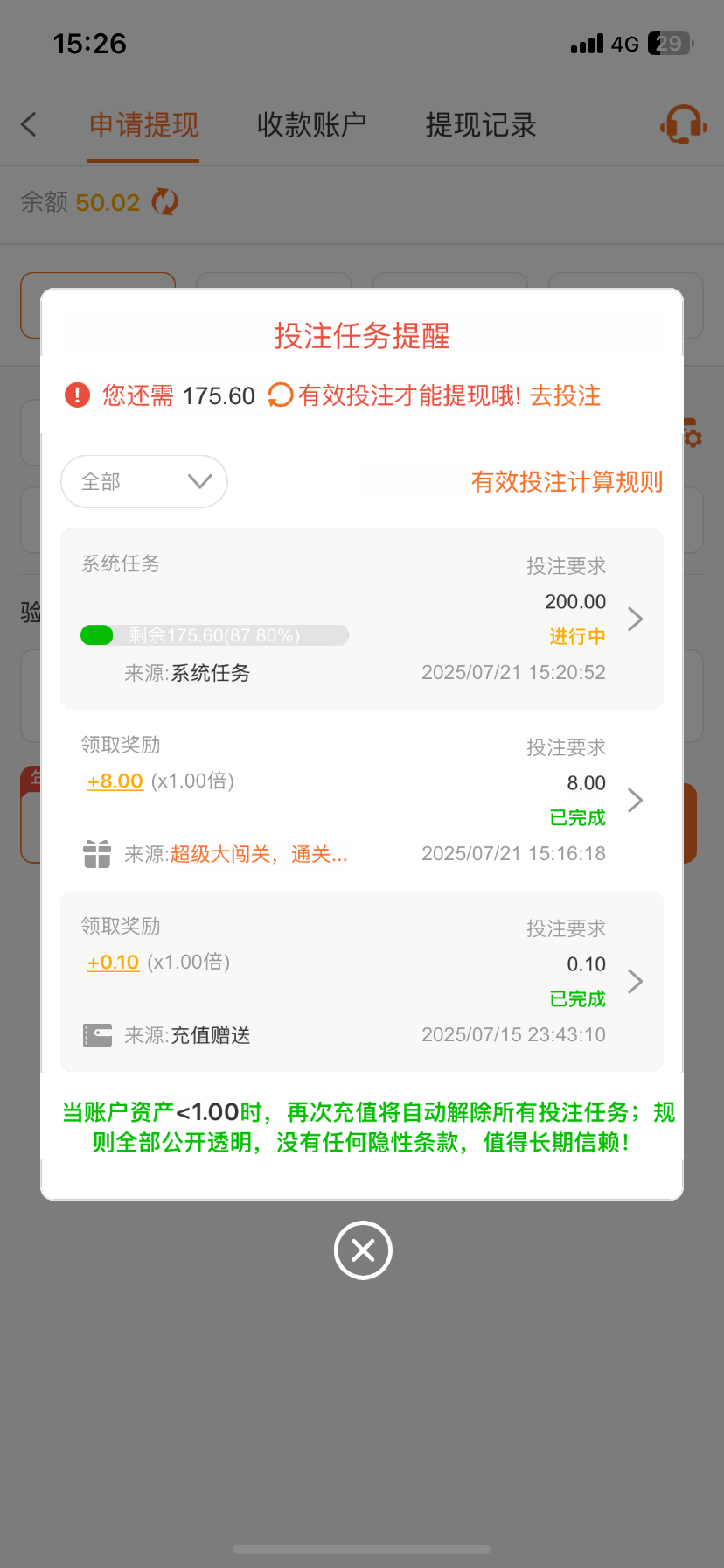This screenshot has height=1568, width=724.
Task: View 有效投注计算规则 rules
Action: coord(567,482)
